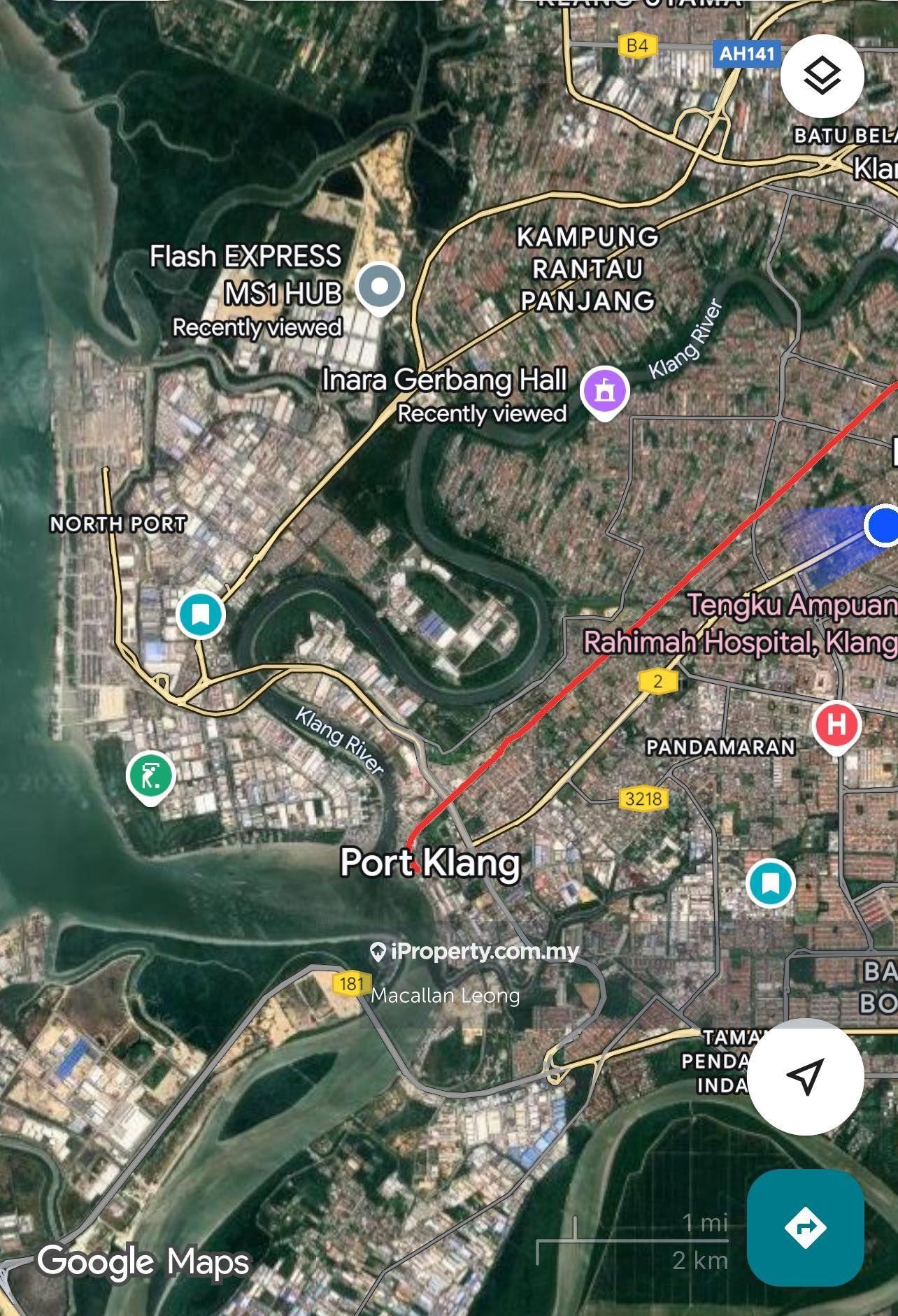Screen dimensions: 898x1316
Task: Open the green golf course marker
Action: [x=150, y=777]
